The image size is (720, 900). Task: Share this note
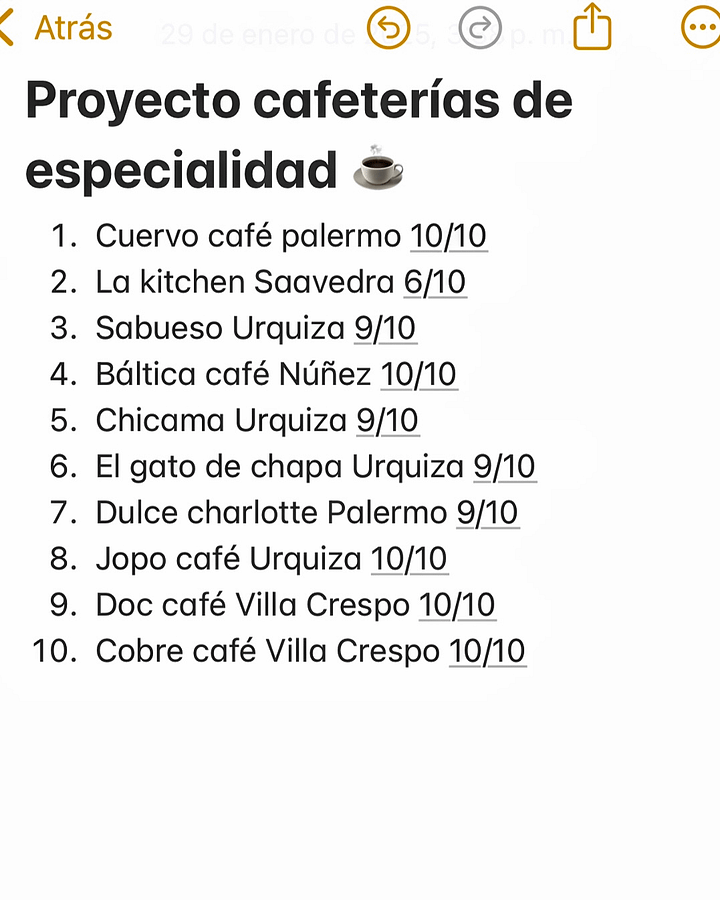tap(592, 26)
